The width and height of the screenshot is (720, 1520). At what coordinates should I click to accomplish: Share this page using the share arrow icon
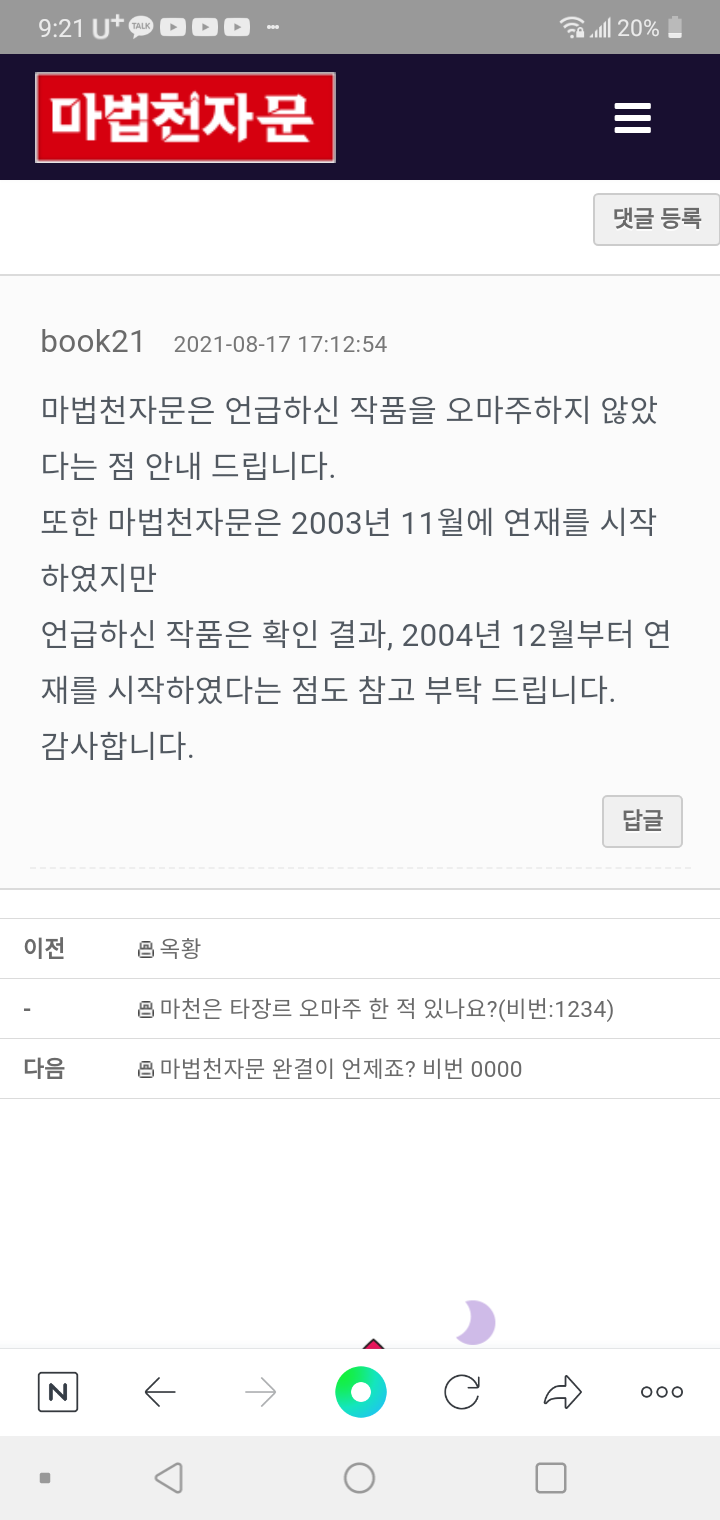(x=562, y=1391)
